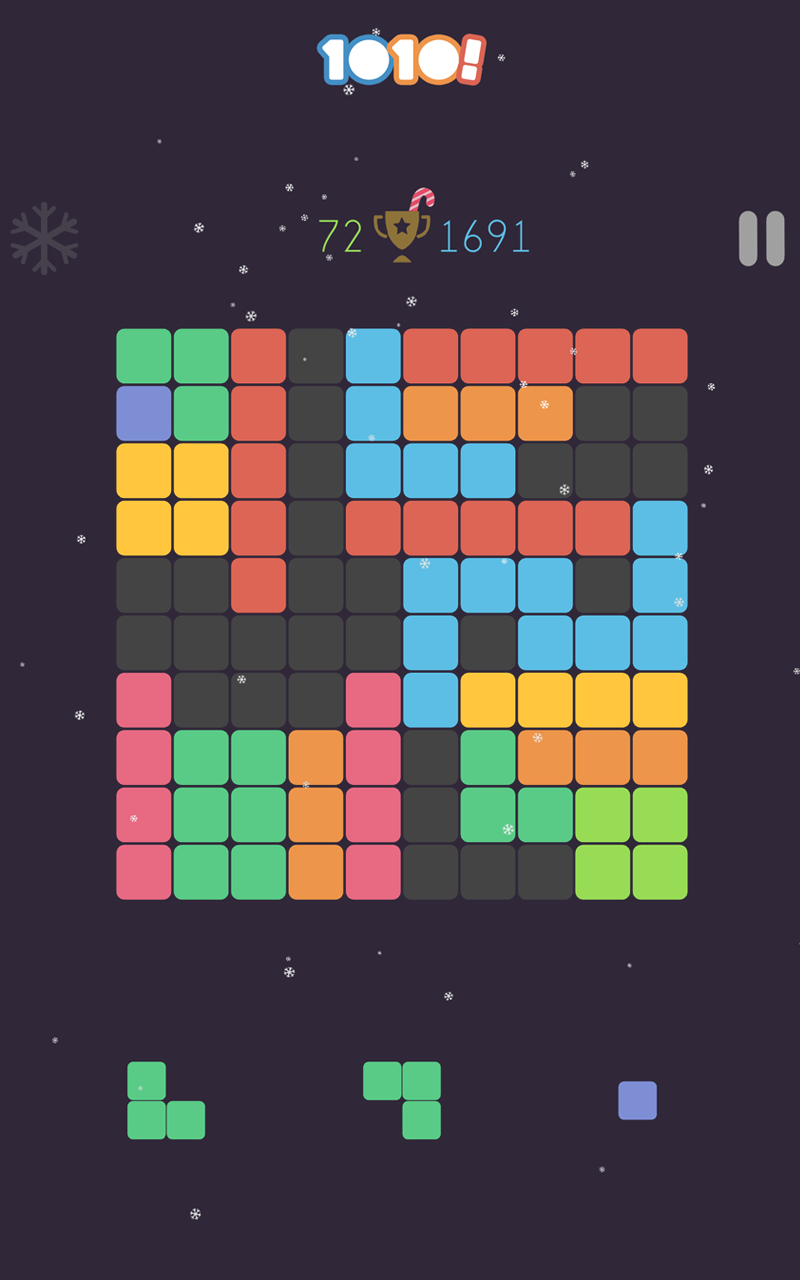800x1280 pixels.
Task: Select the small blue square piece
Action: pyautogui.click(x=638, y=1098)
